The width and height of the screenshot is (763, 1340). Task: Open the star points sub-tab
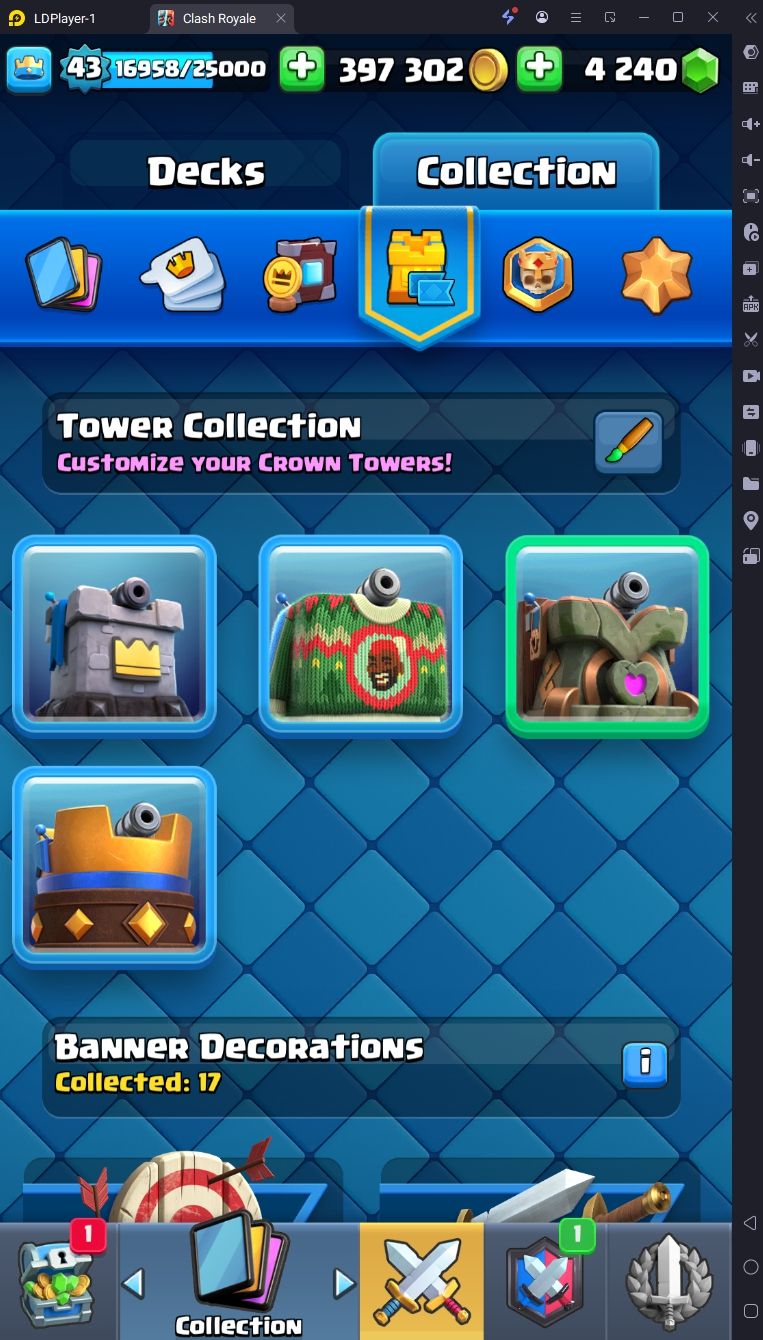click(x=656, y=274)
